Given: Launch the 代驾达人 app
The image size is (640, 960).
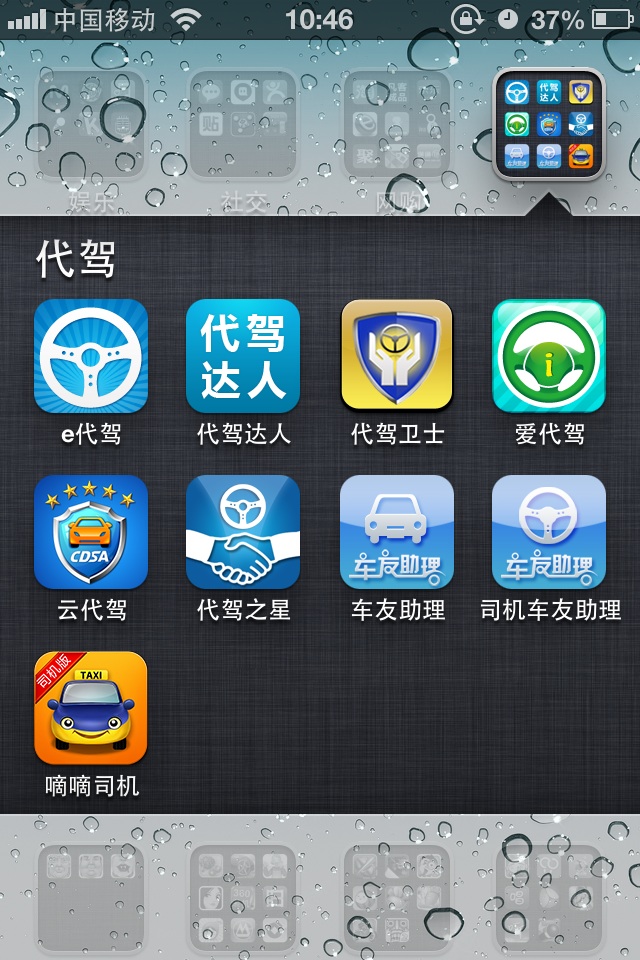Looking at the screenshot, I should point(243,356).
